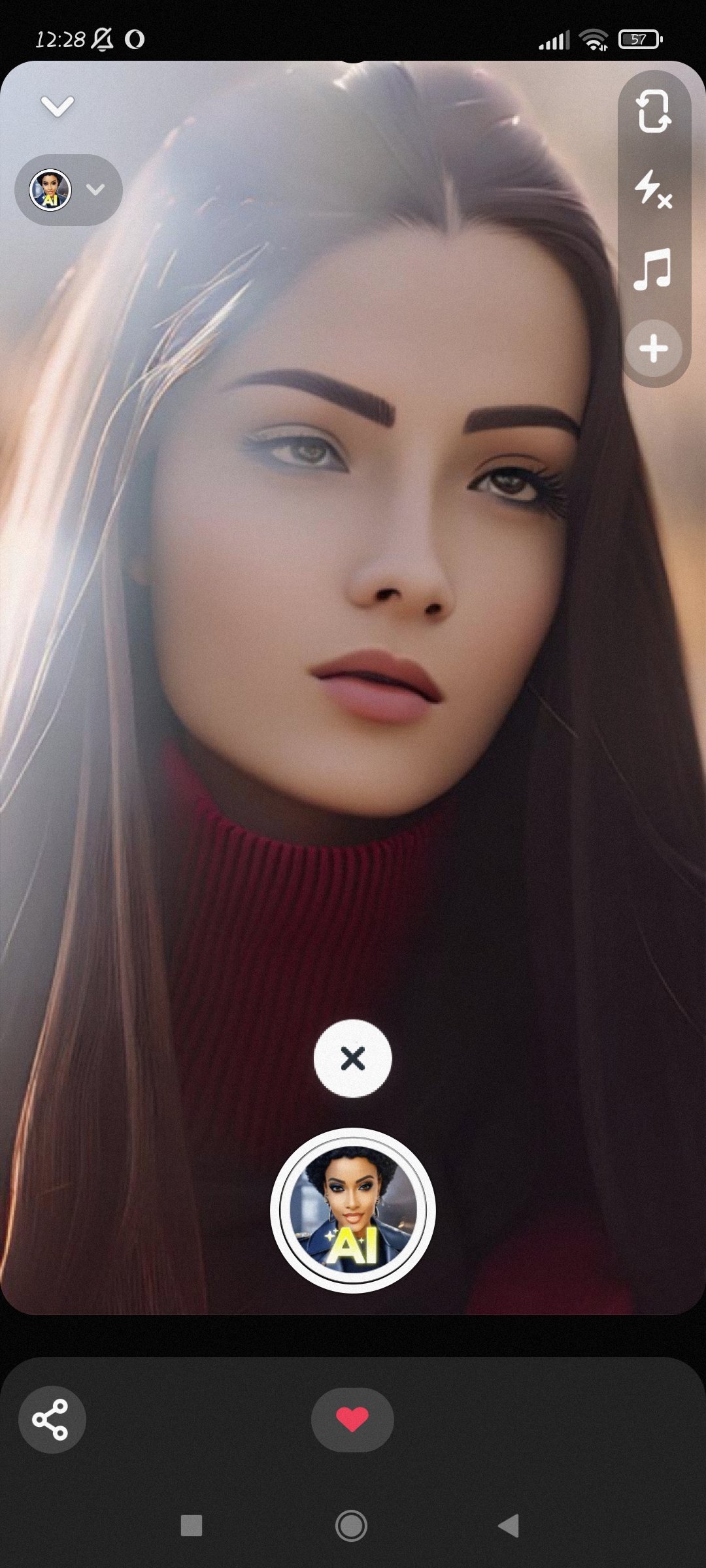
Task: Share this lens
Action: [x=52, y=1420]
